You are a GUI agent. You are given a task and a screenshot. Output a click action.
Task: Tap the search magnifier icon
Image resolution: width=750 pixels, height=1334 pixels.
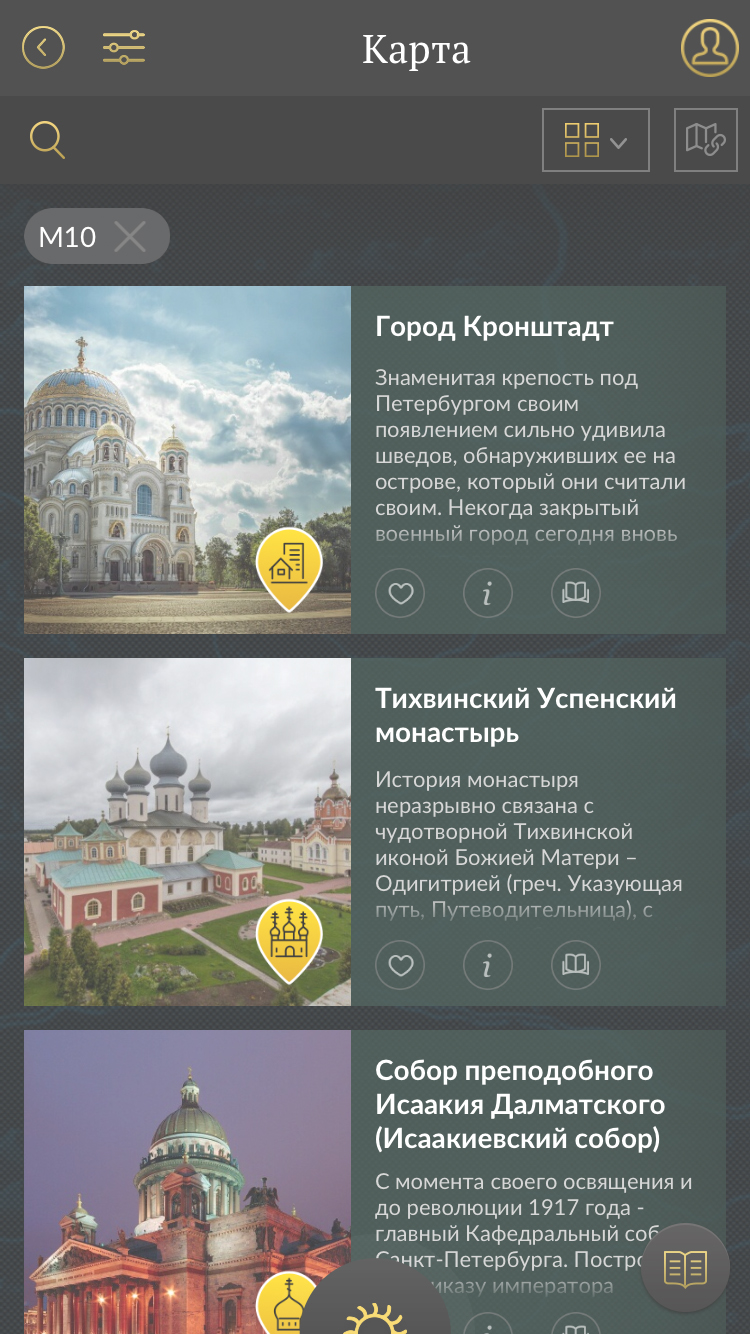47,140
